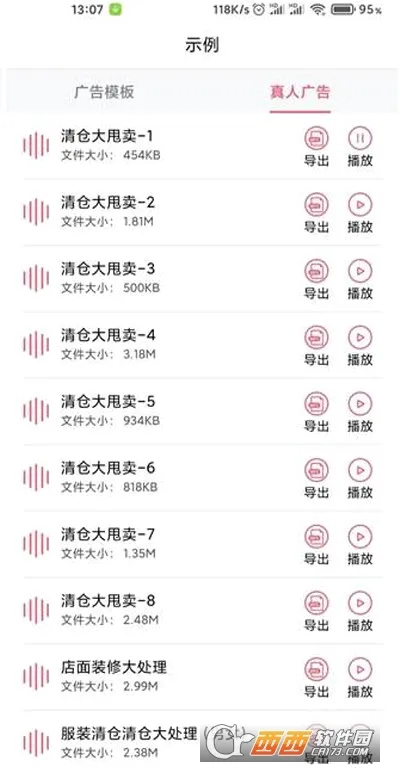Viewport: 400px width, 772px height.
Task: Export the 清仓大甩卖-1 audio file
Action: coord(316,147)
